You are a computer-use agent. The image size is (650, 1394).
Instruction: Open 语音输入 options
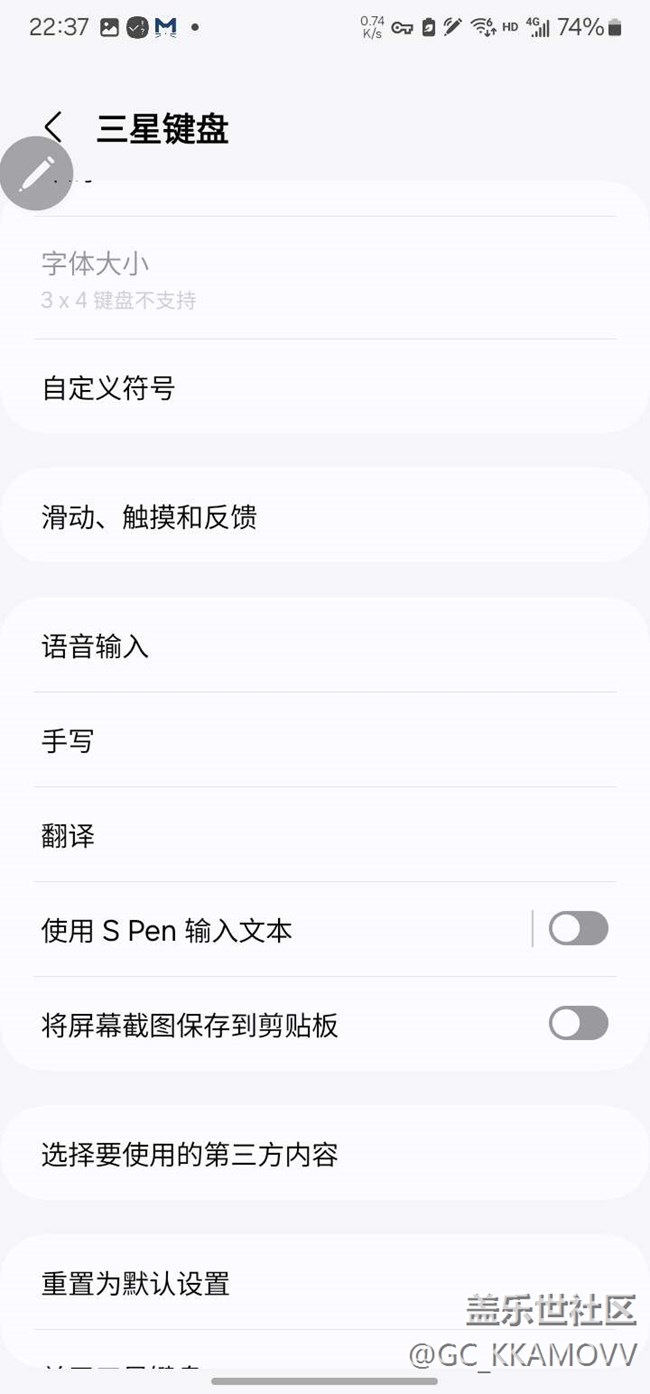click(x=325, y=646)
